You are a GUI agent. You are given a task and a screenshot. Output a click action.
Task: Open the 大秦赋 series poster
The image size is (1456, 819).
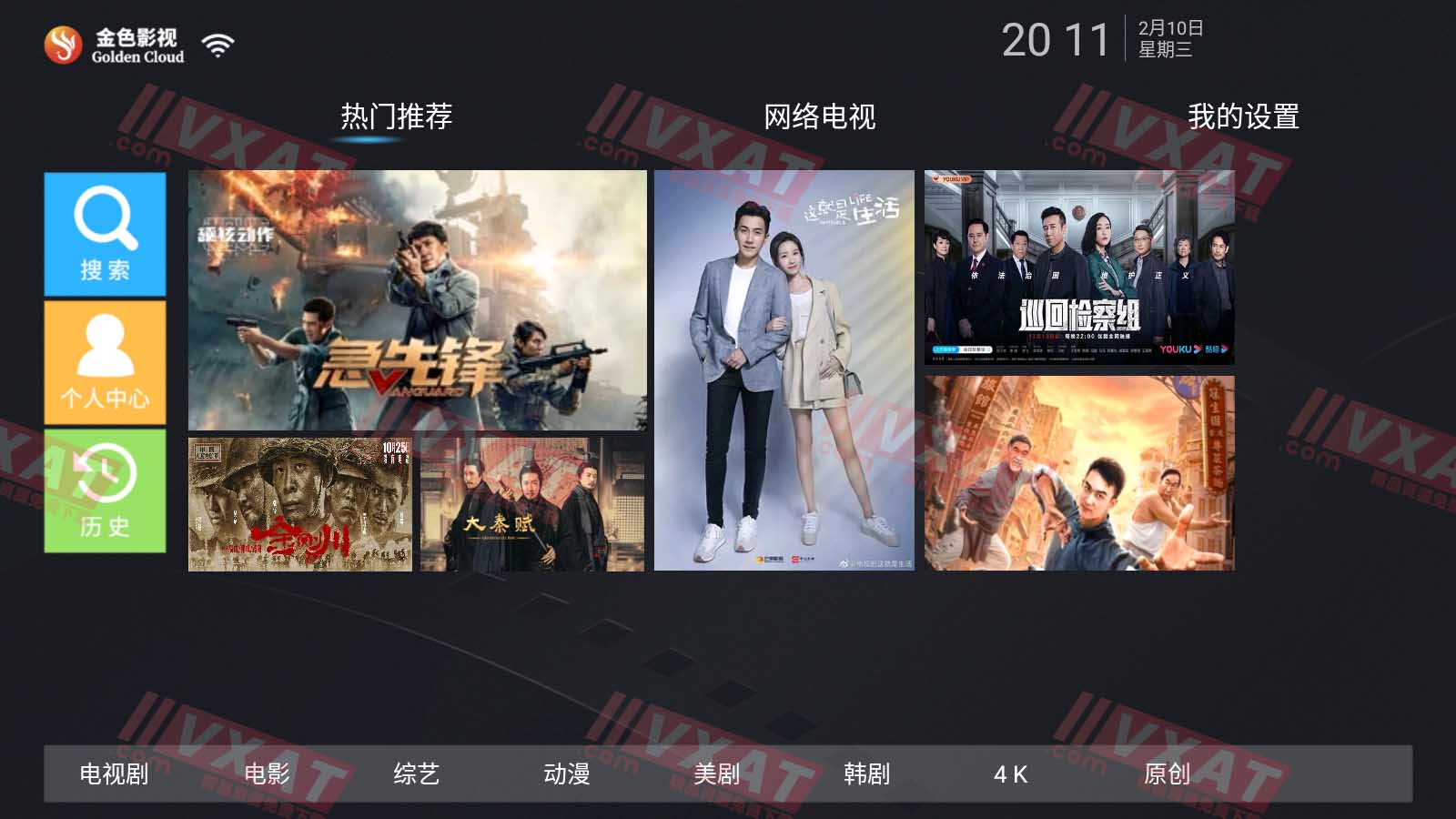[x=531, y=504]
